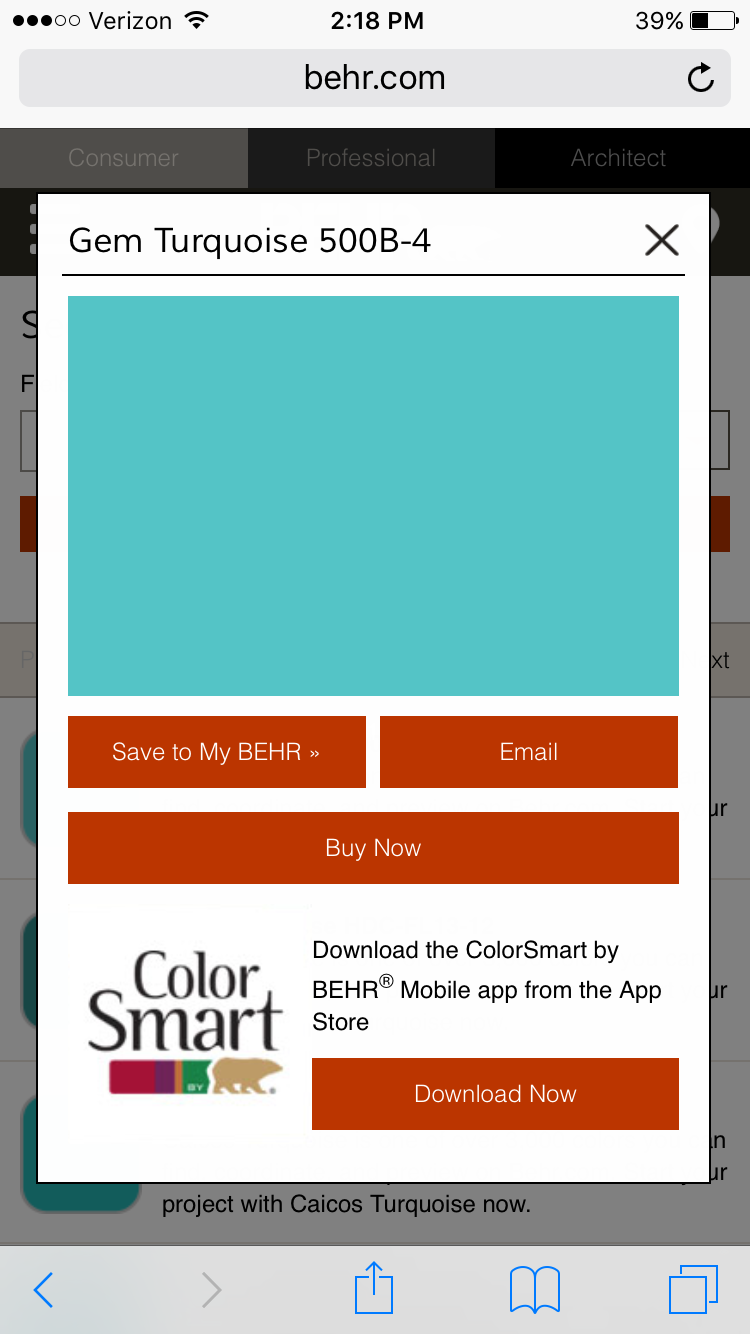The height and width of the screenshot is (1334, 750).
Task: Download the ColorSmart app now
Action: (x=495, y=1094)
